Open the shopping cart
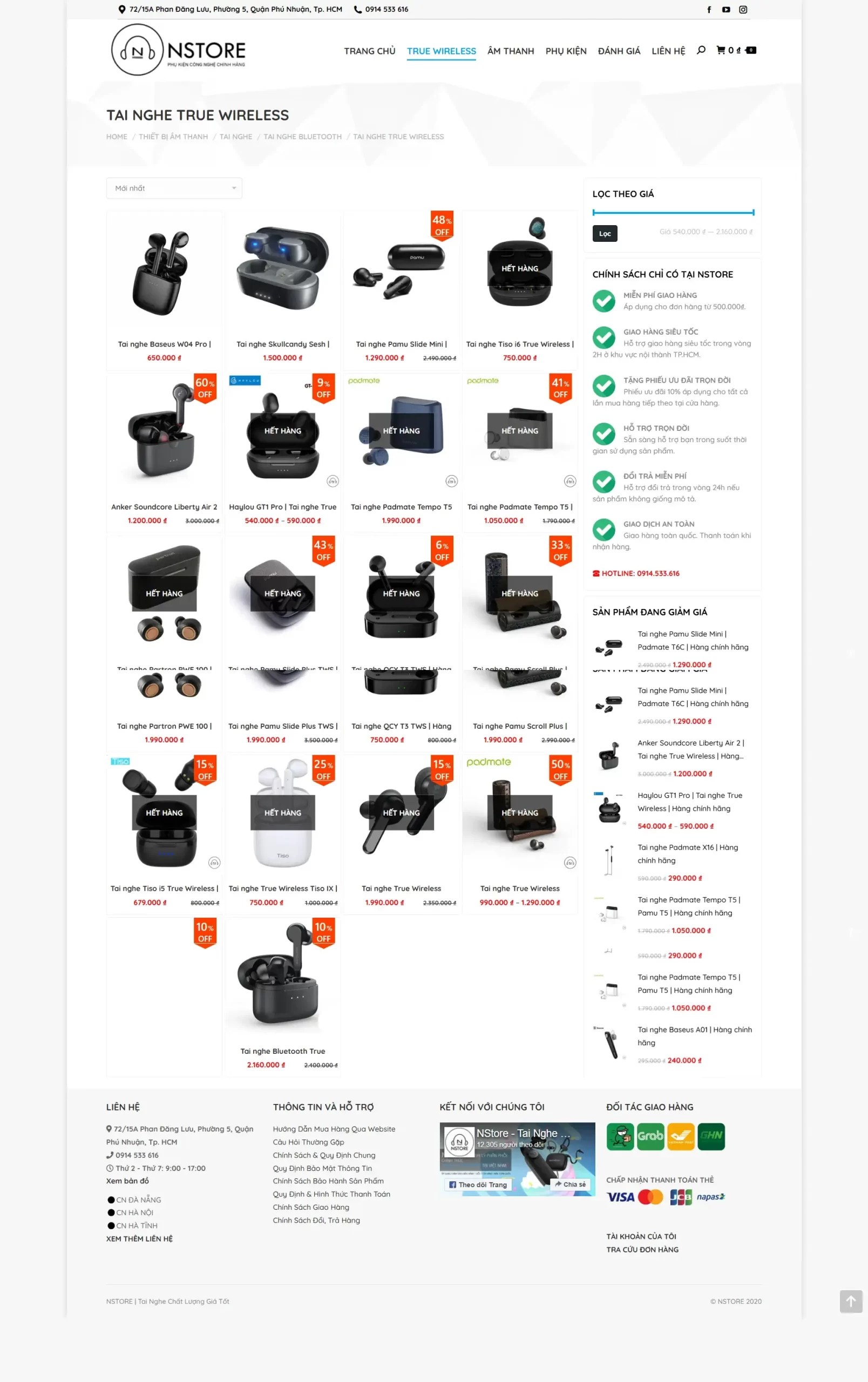Viewport: 868px width, 1382px height. tap(721, 51)
